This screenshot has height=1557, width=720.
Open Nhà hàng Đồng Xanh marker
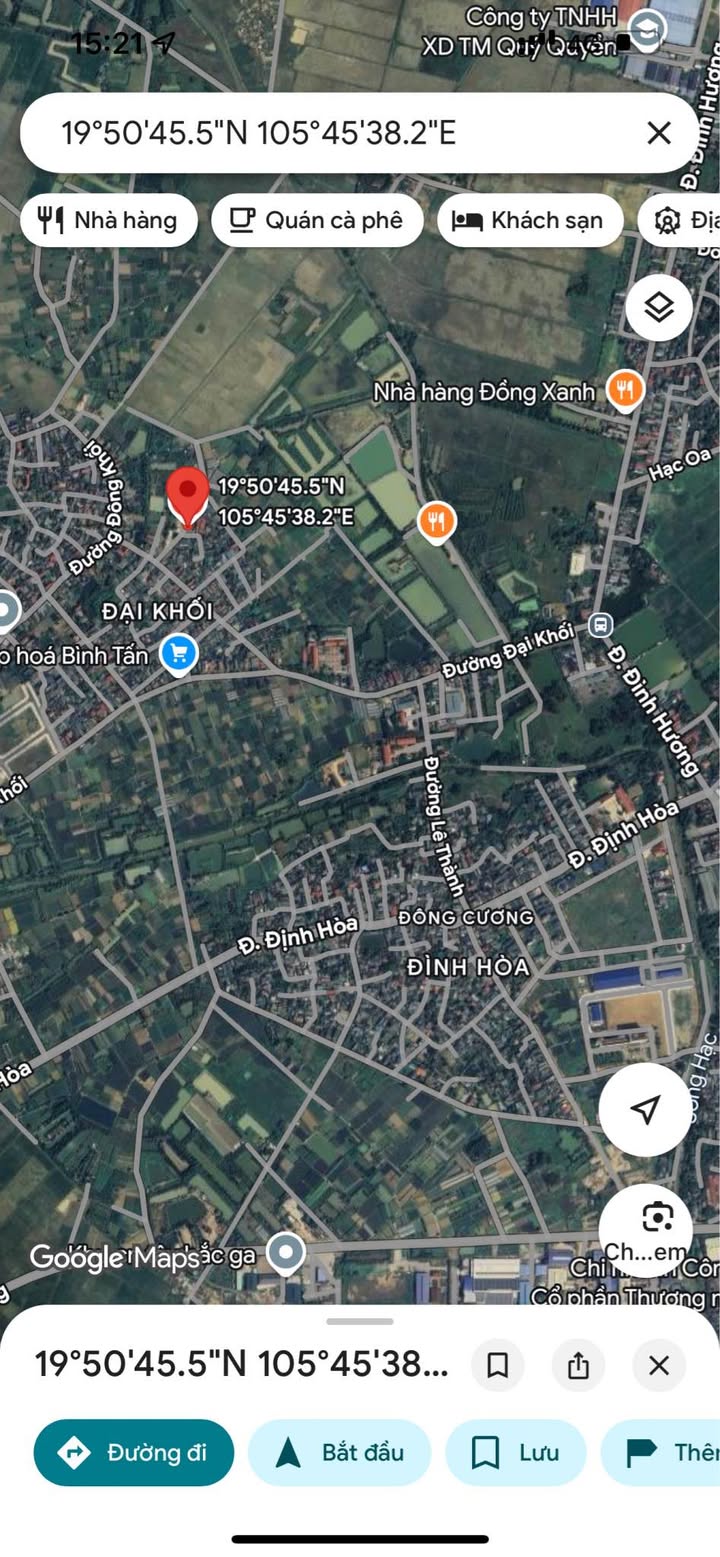[x=626, y=391]
